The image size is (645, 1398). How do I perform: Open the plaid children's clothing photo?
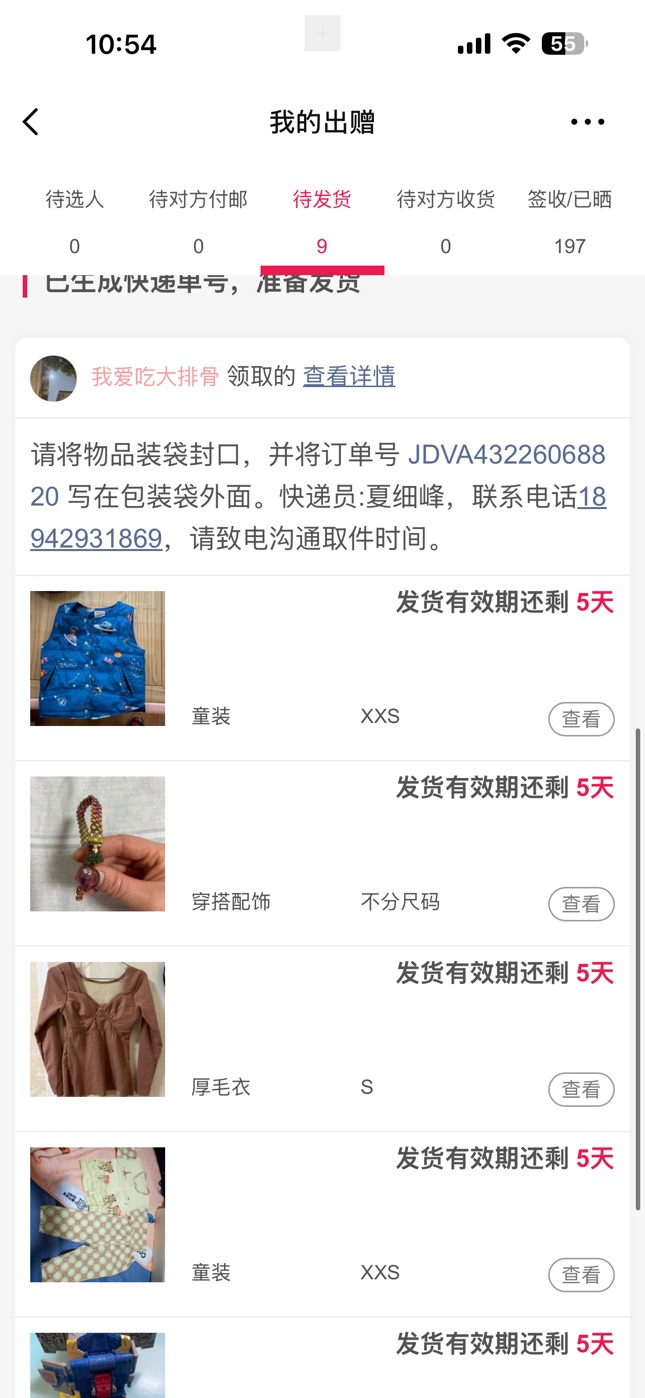click(x=97, y=1214)
